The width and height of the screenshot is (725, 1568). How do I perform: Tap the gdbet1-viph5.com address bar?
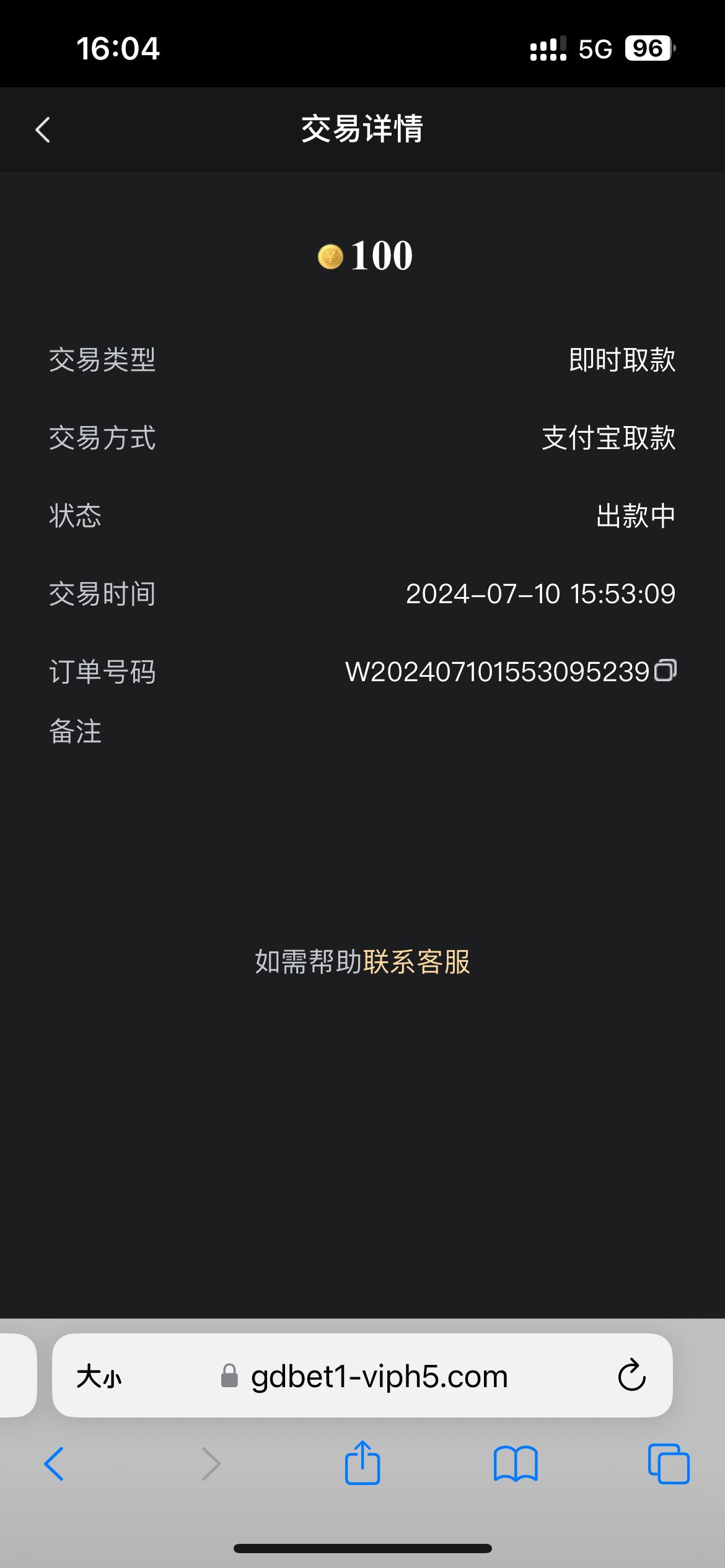click(x=378, y=1377)
